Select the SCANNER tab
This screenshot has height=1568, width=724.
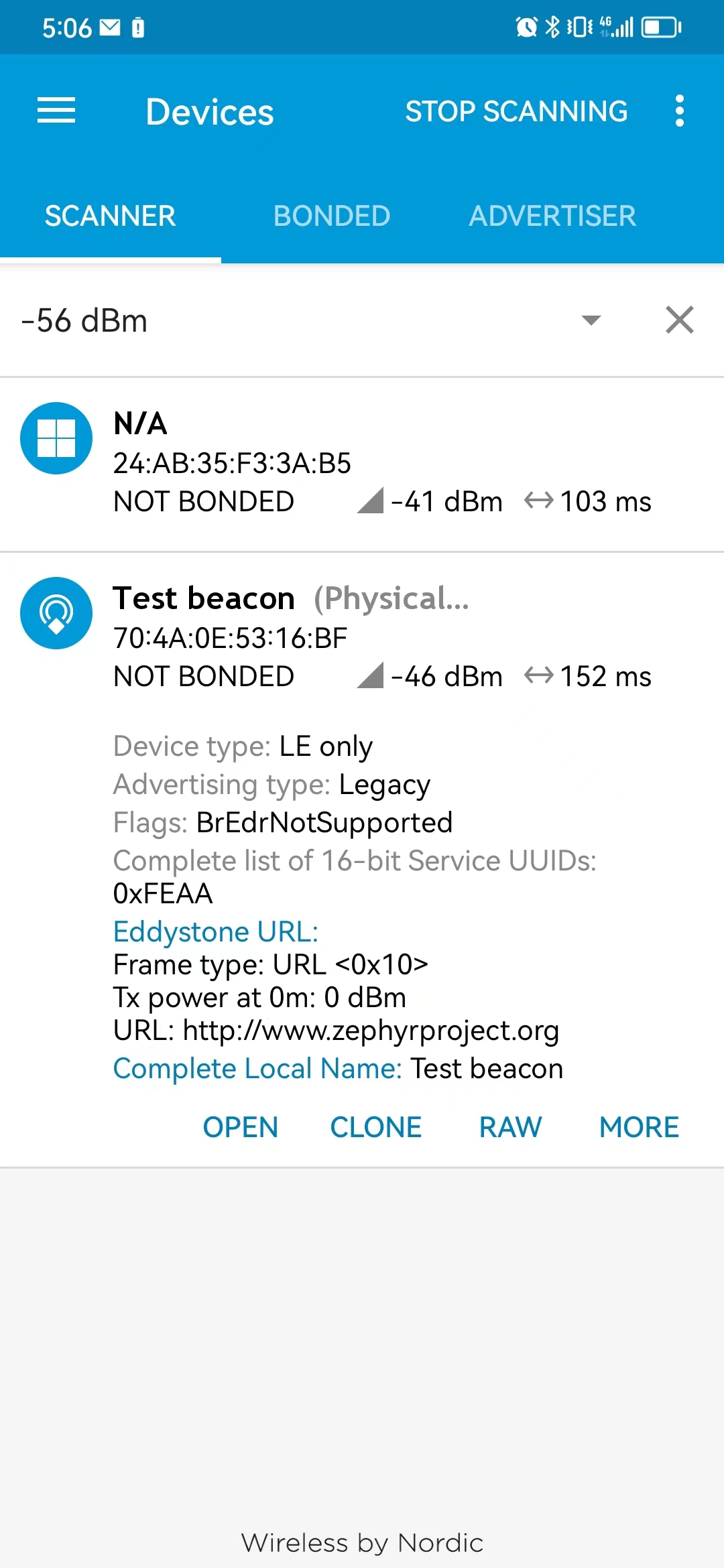click(110, 216)
